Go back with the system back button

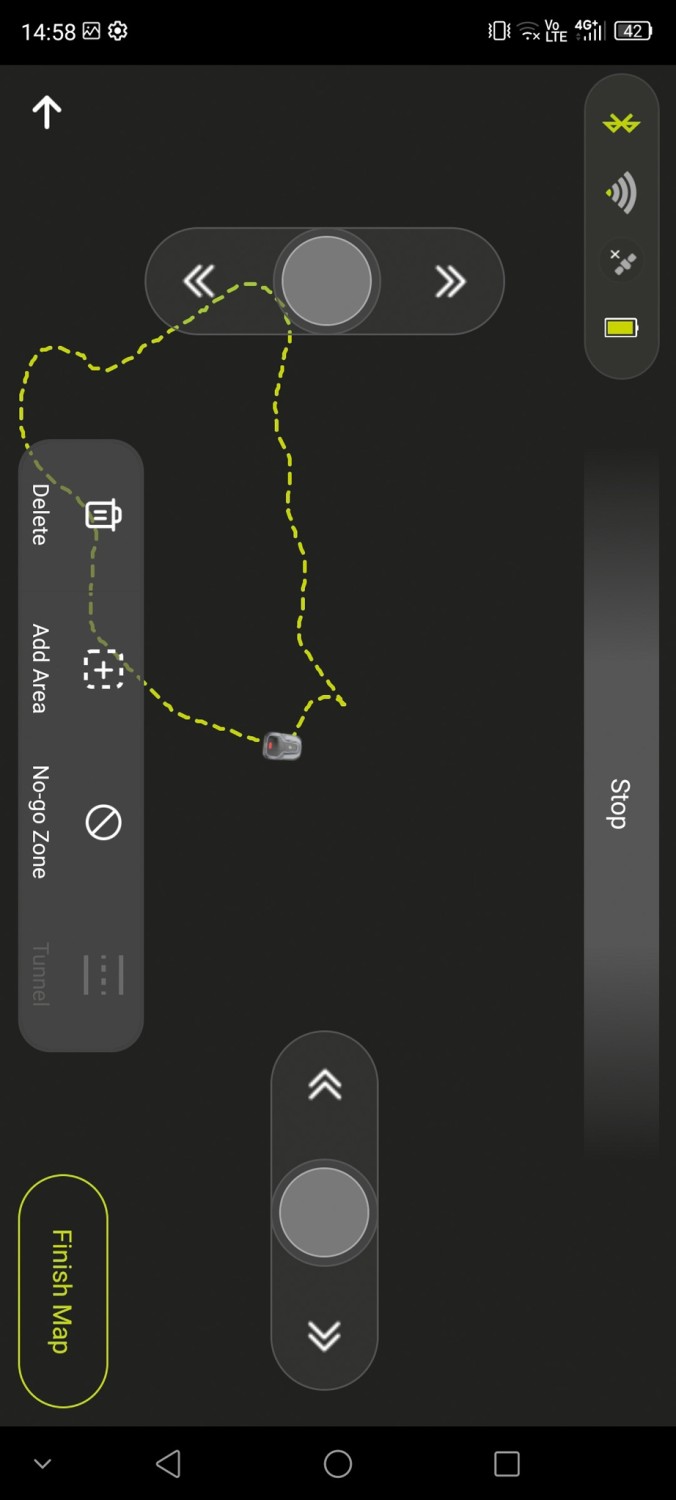click(168, 1464)
